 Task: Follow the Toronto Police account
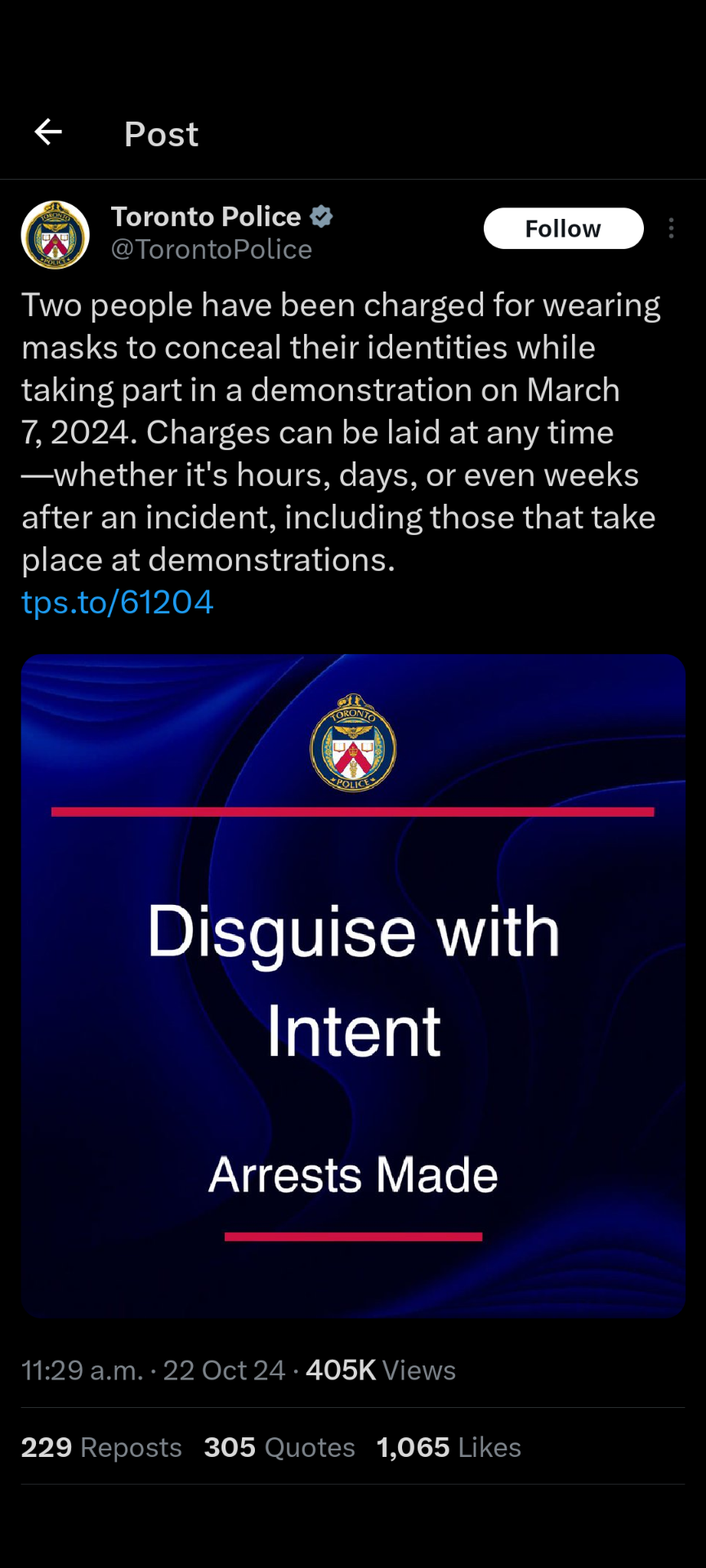point(563,229)
